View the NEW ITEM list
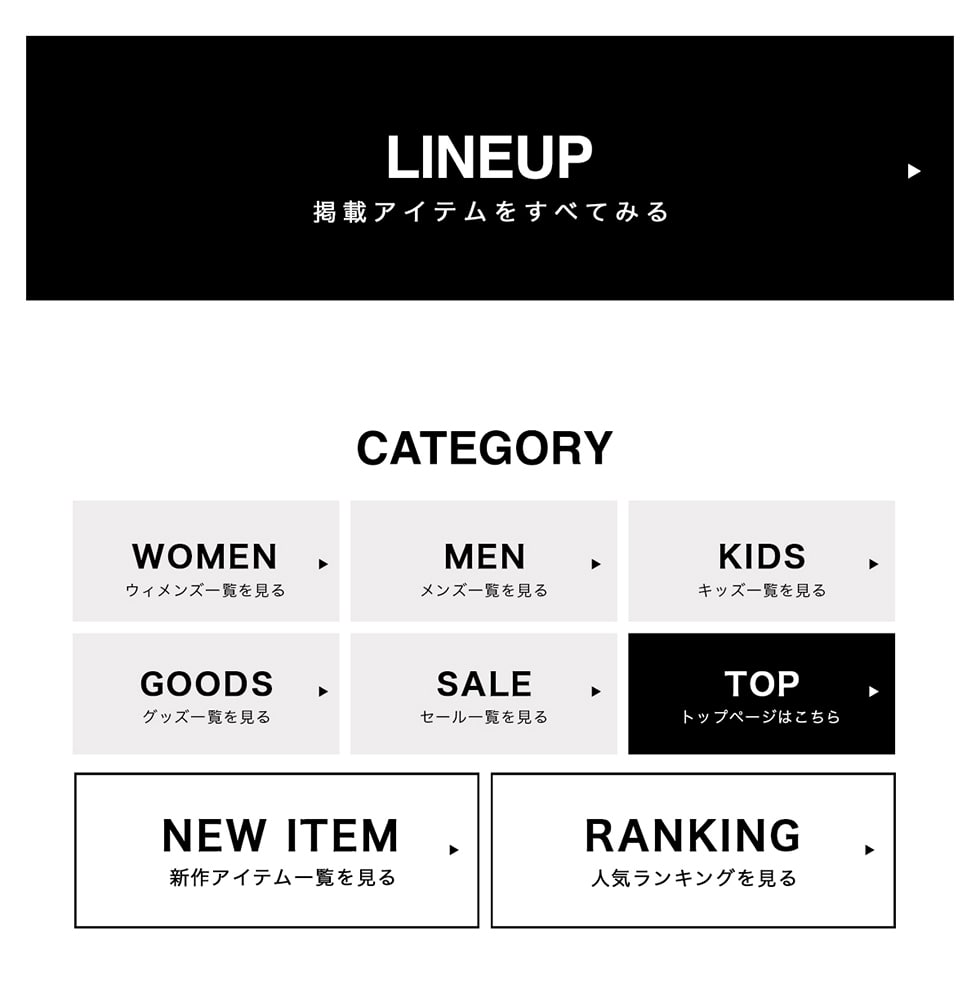 coord(277,850)
